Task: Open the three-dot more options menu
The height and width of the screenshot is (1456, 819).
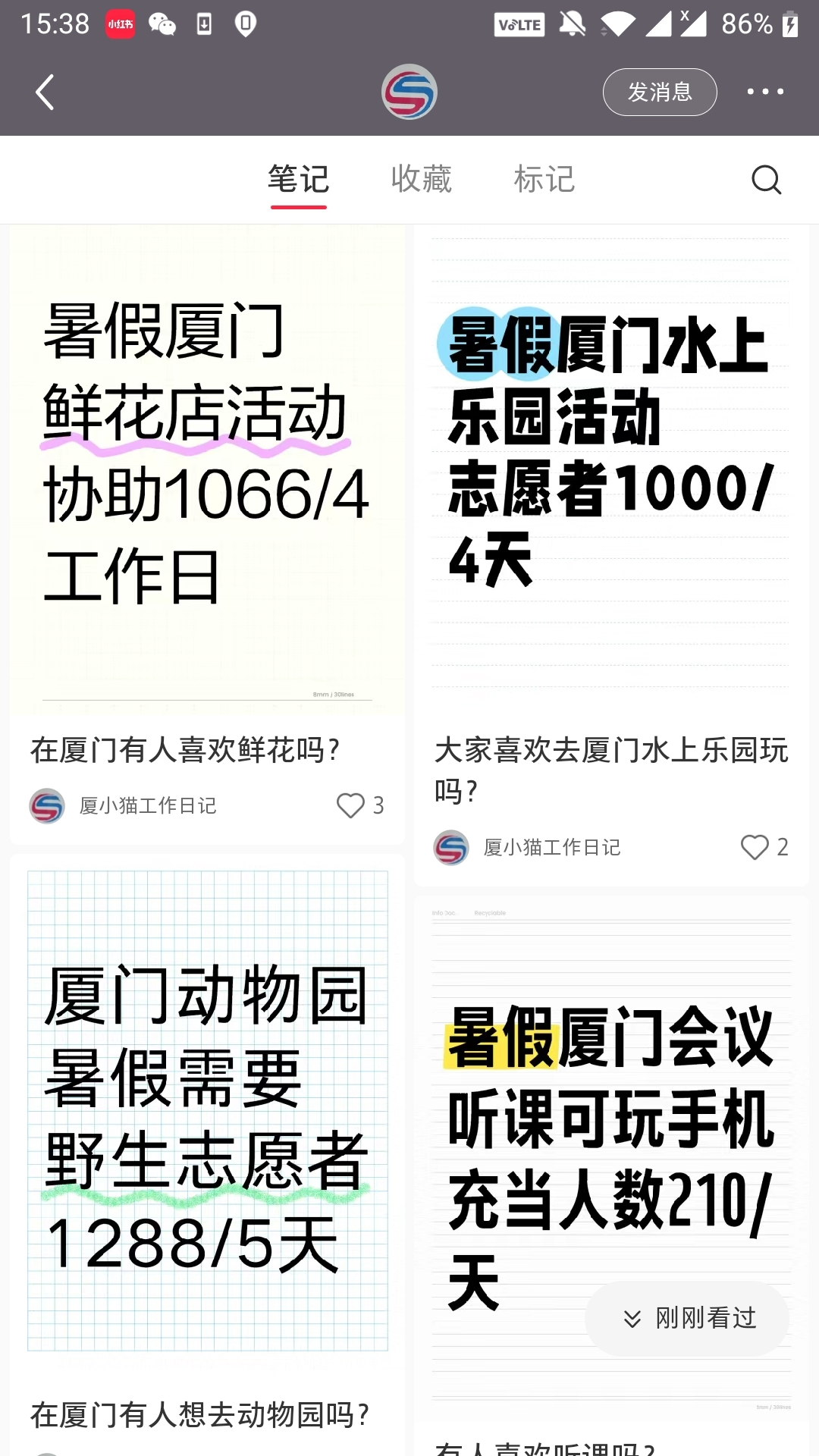Action: [x=765, y=92]
